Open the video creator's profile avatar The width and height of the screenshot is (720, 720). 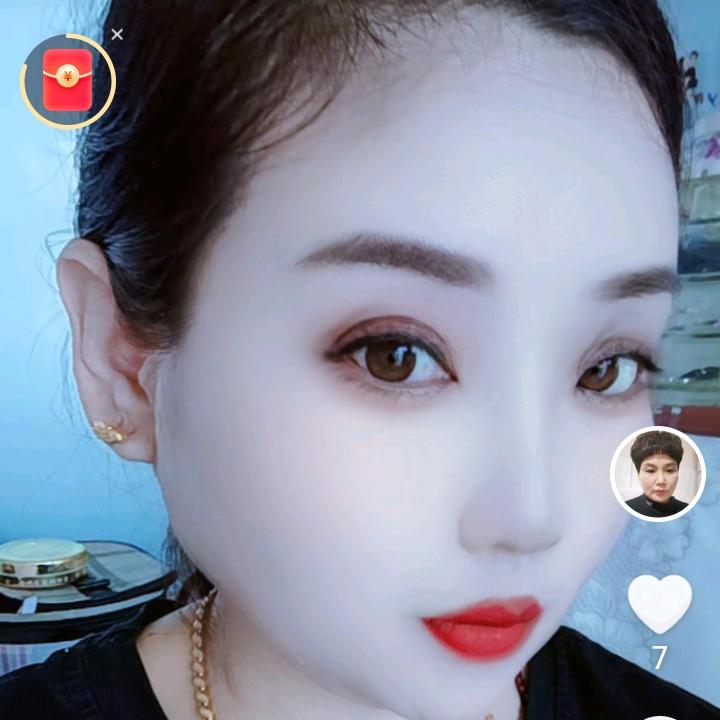pyautogui.click(x=658, y=474)
